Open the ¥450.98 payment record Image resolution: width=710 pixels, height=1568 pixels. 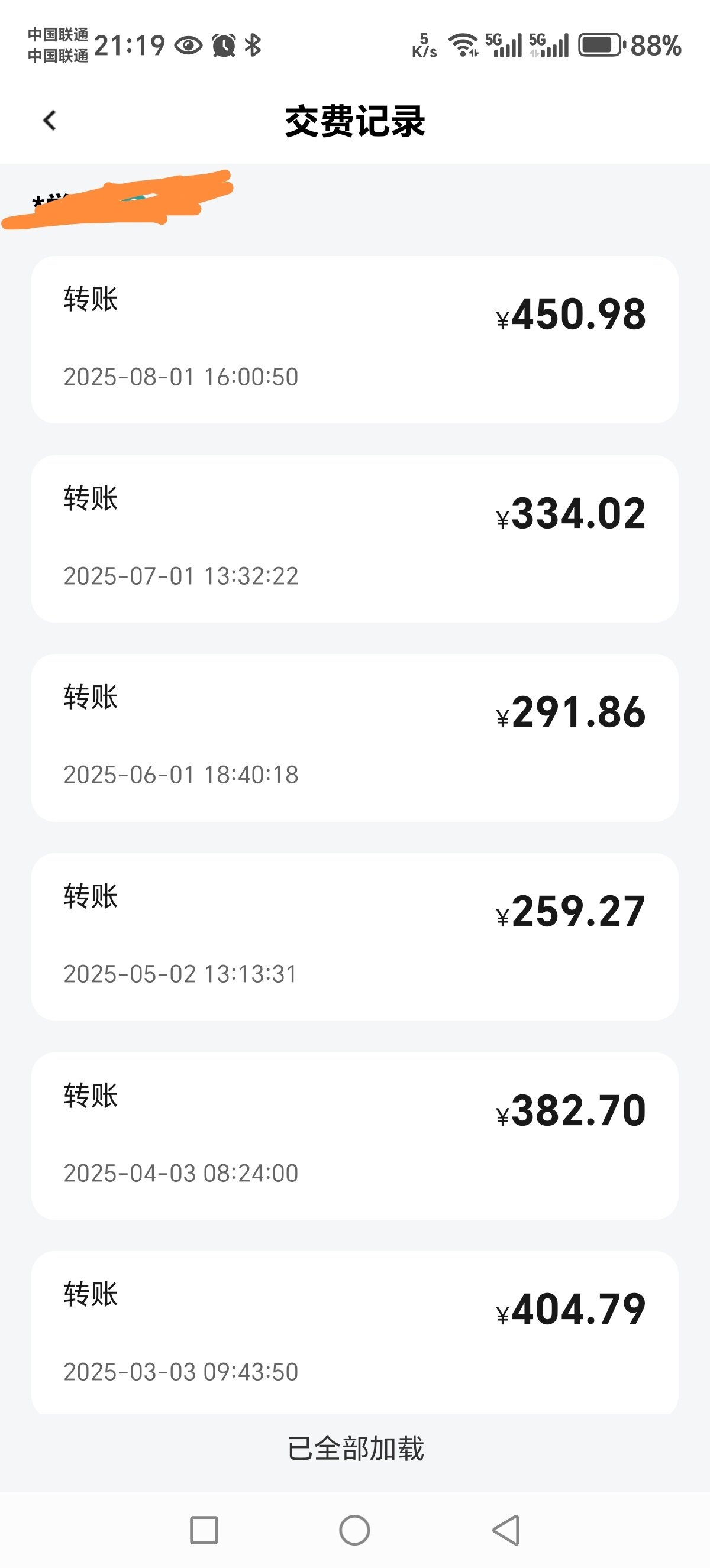(x=355, y=339)
